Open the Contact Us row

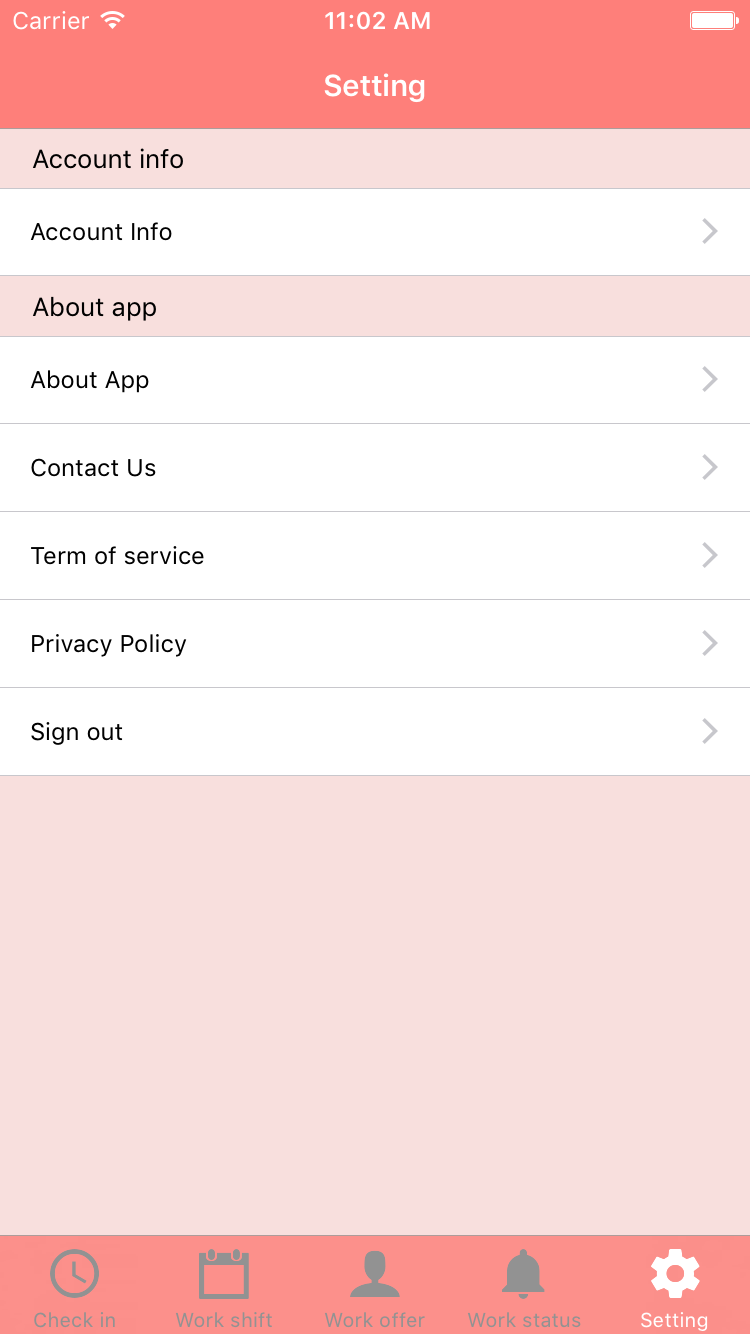(x=375, y=468)
